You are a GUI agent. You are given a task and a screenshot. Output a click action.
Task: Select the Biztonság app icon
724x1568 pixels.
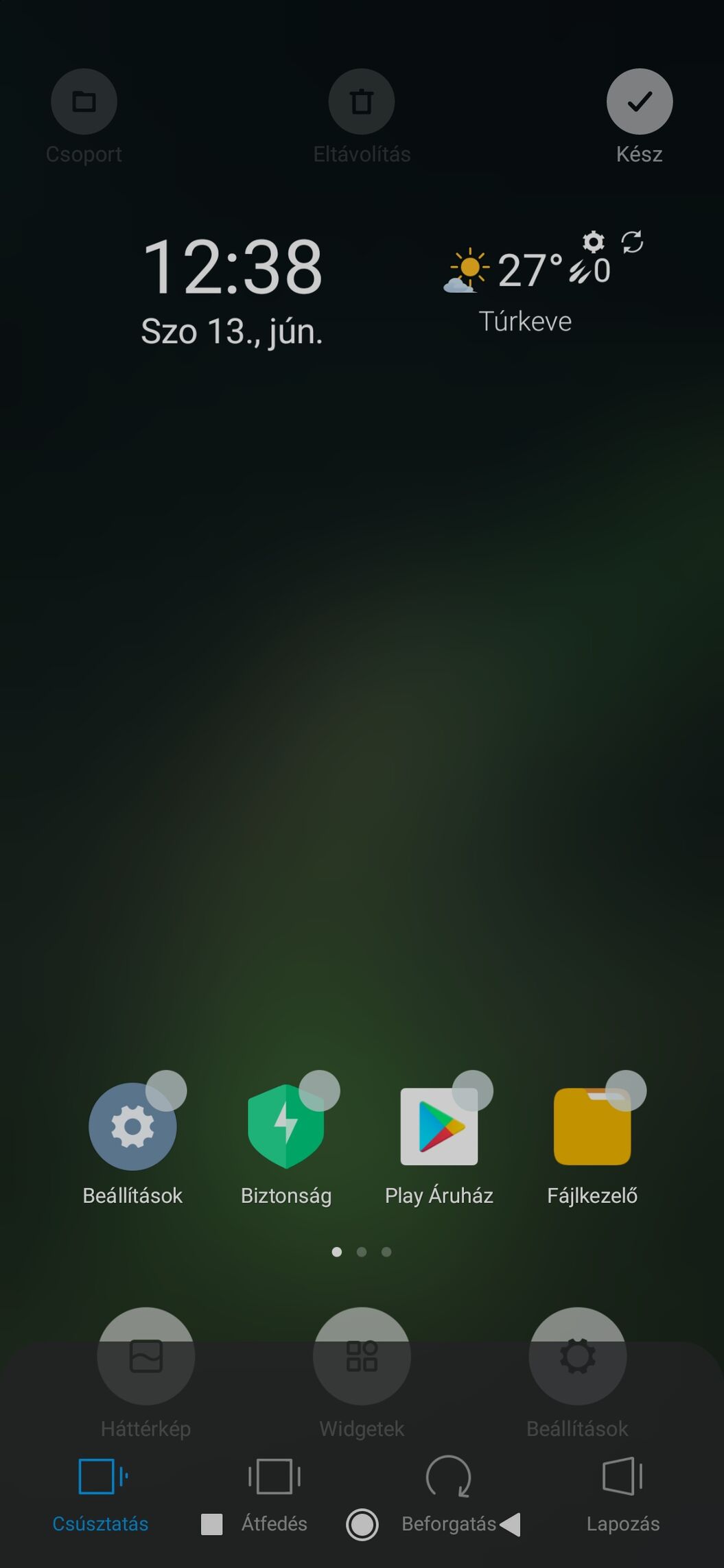click(x=285, y=1126)
